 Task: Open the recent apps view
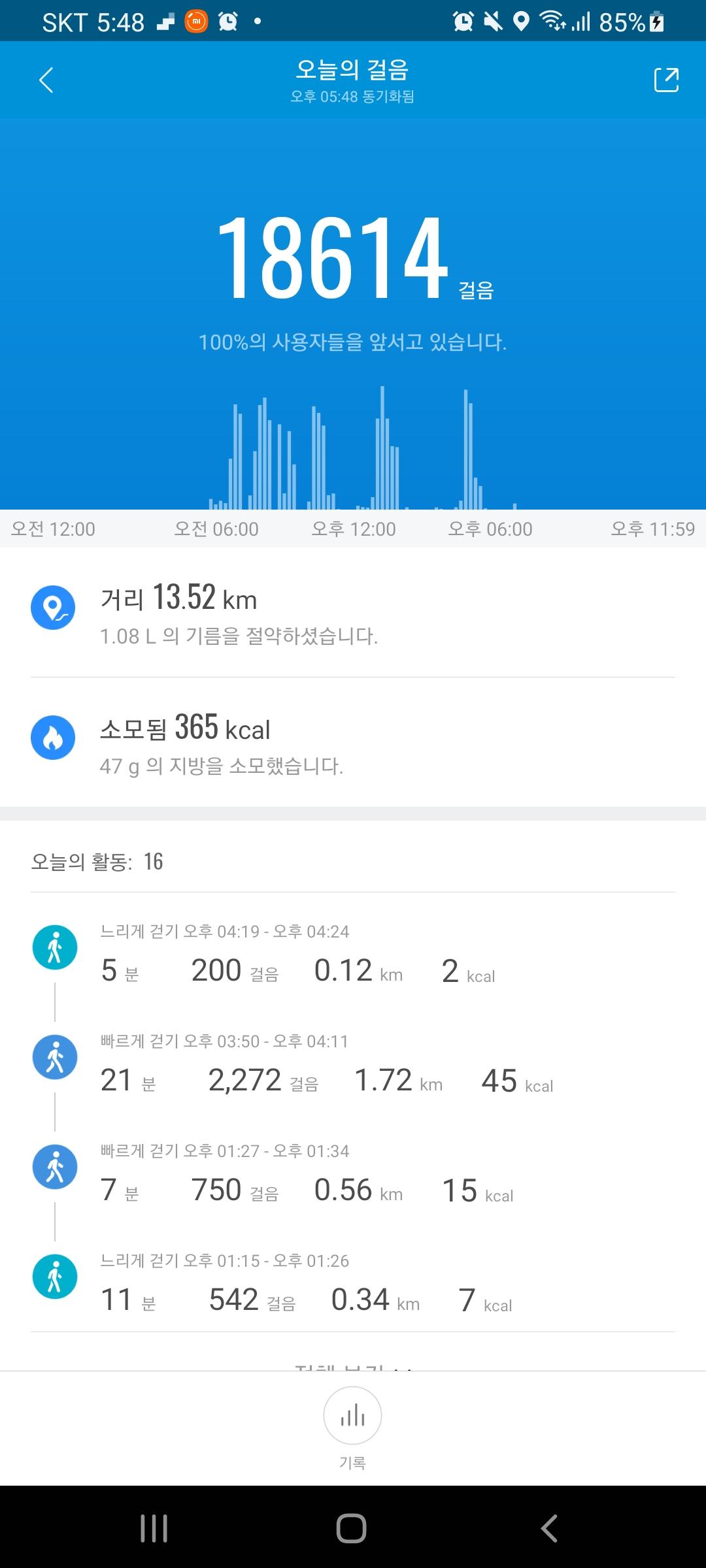click(154, 1527)
